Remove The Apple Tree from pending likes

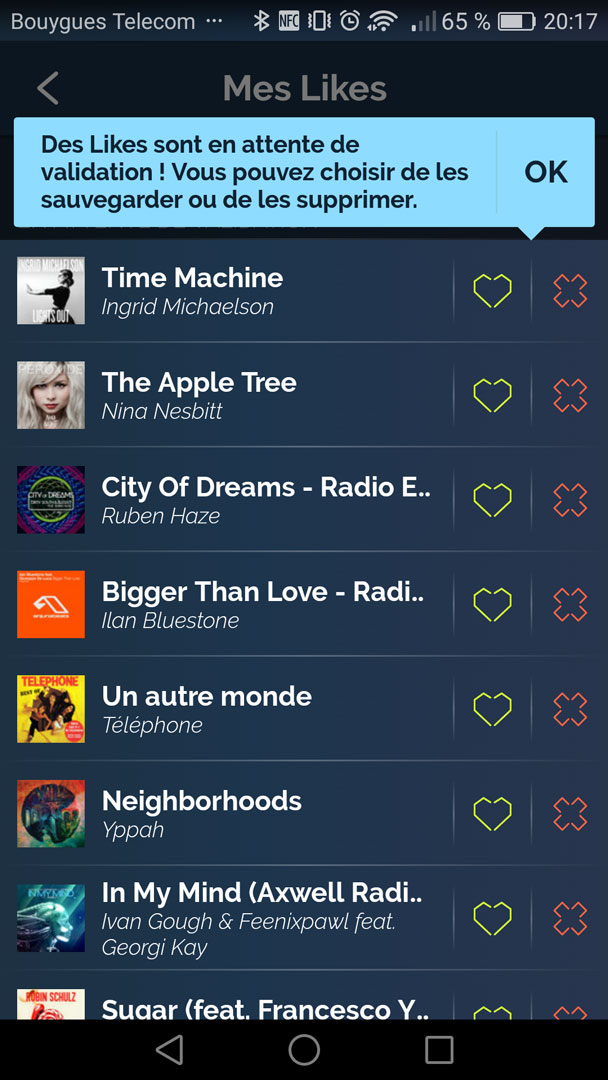pos(570,396)
